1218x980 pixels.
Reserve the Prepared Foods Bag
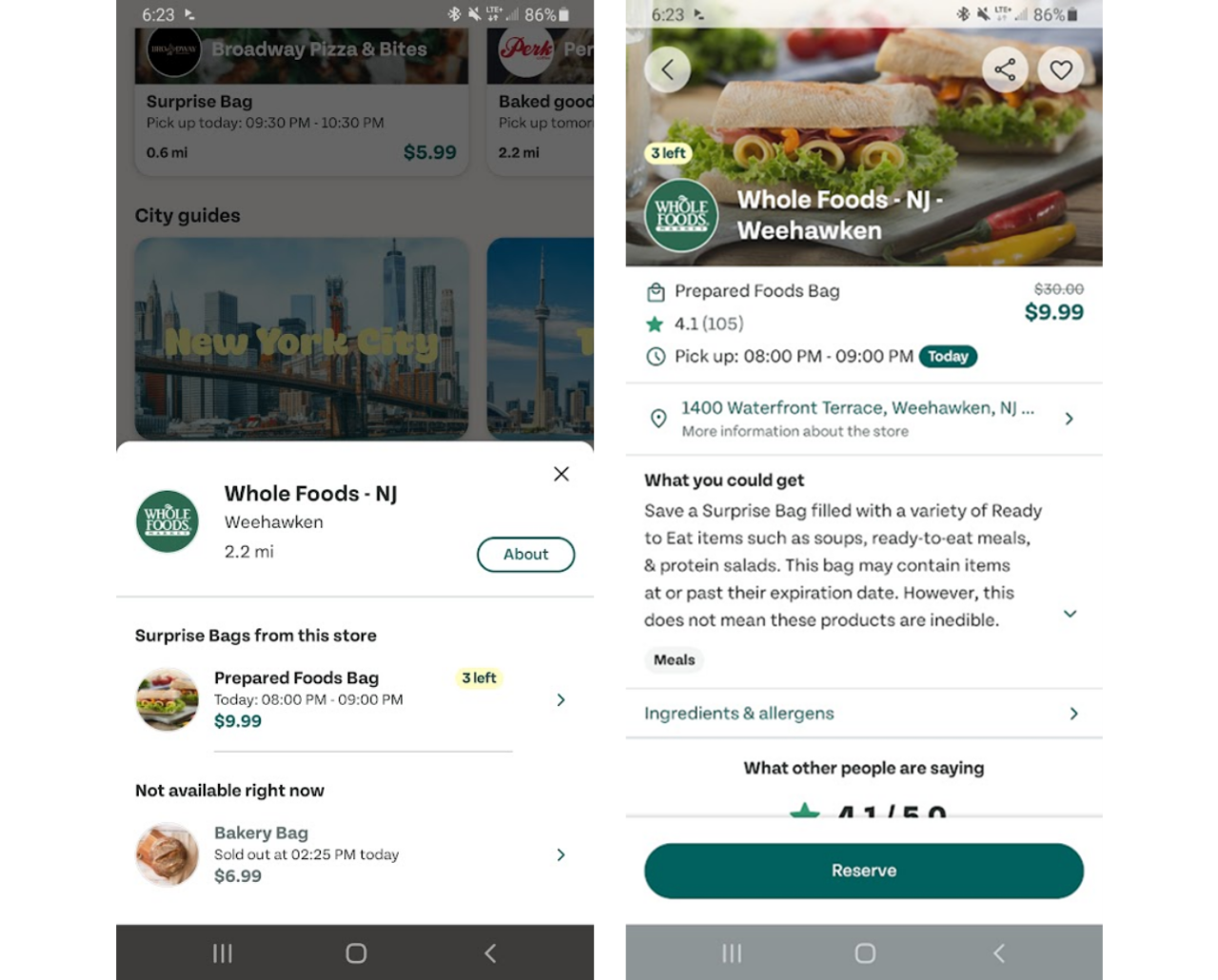pos(863,871)
